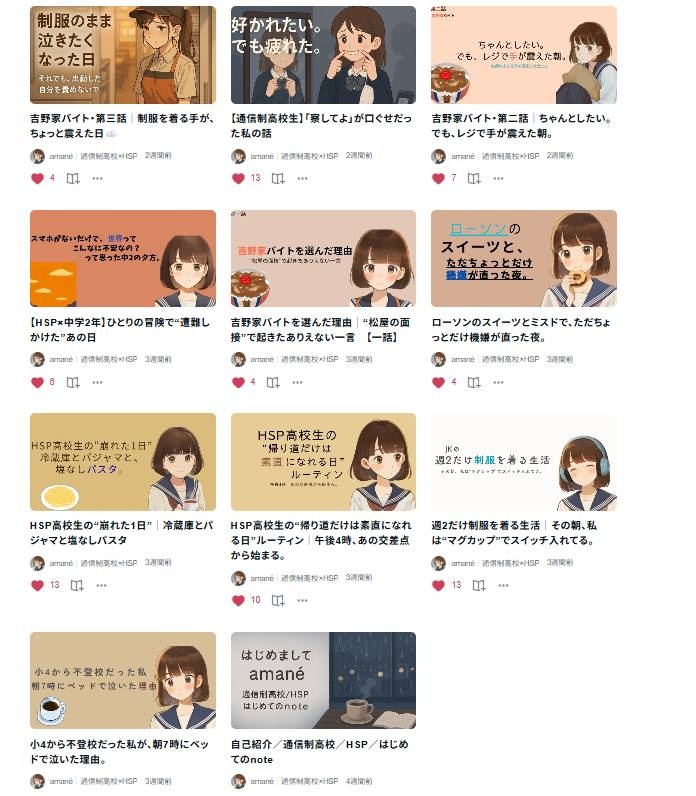Bookmark the ちゃんとしたい。でも、レジで手が震えた朝 post
This screenshot has width=696, height=796.
click(x=474, y=178)
